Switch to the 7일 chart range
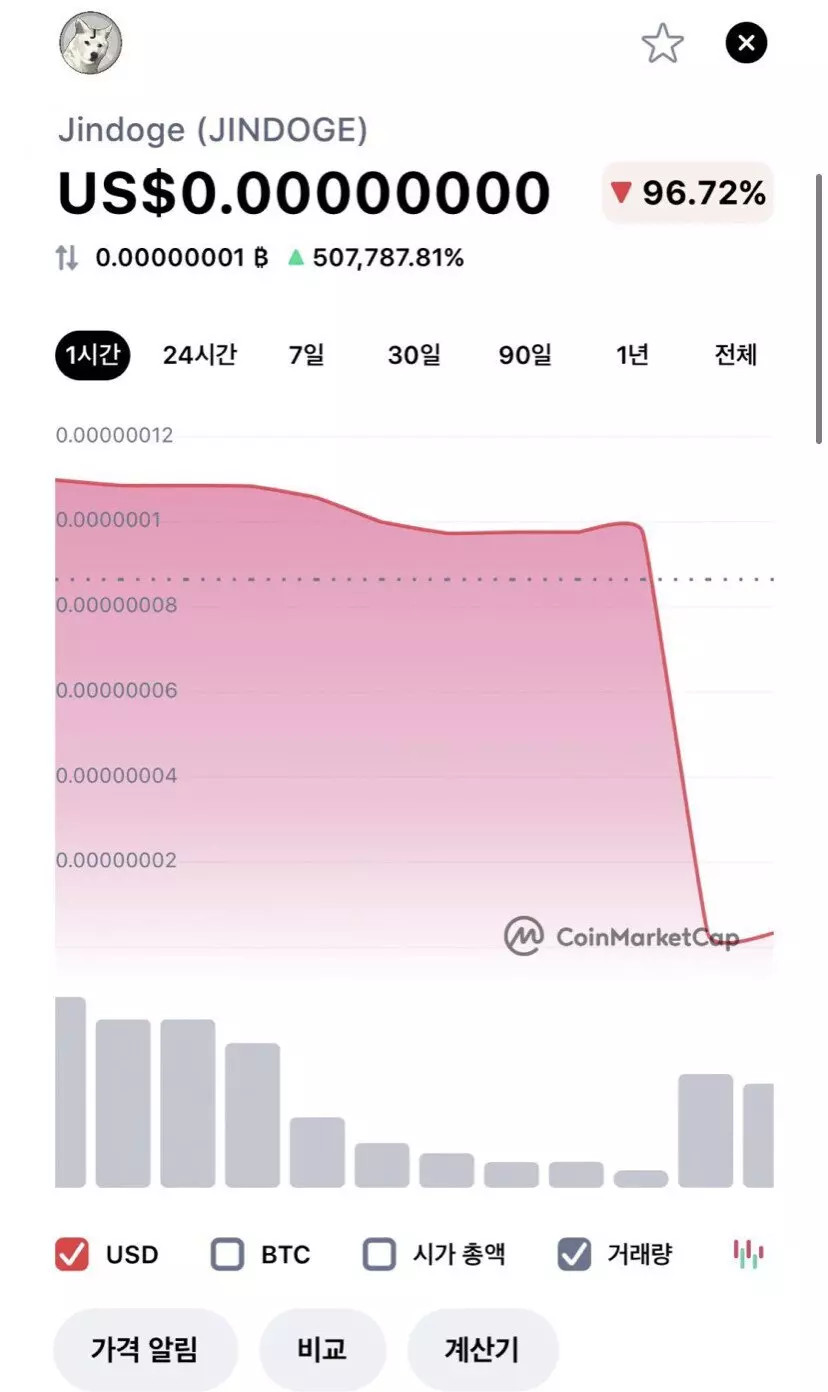 coord(307,355)
